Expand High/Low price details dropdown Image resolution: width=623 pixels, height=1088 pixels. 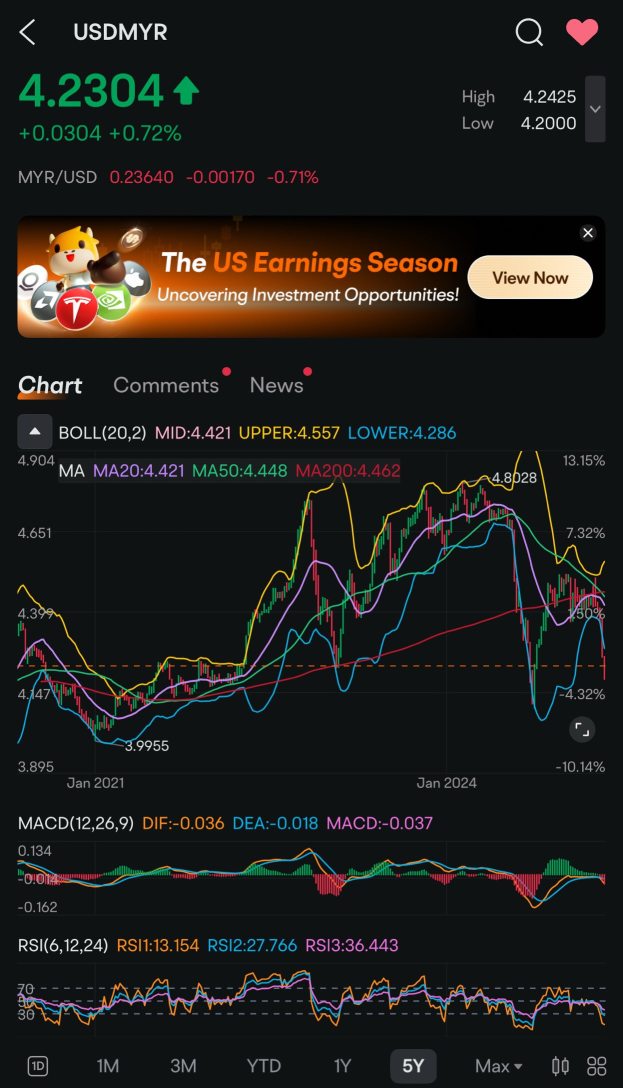pyautogui.click(x=595, y=109)
